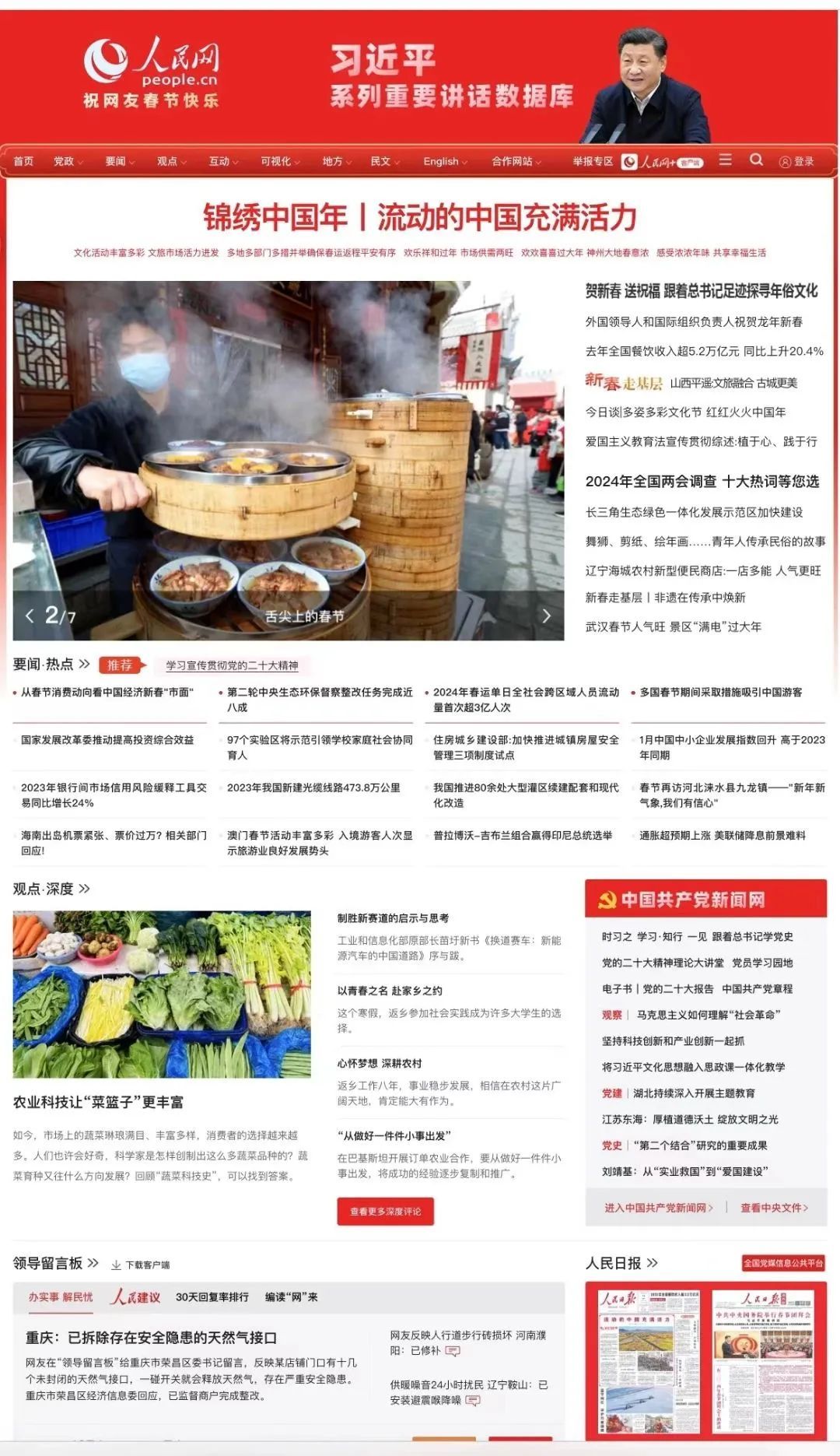Open the hamburger menu icon
This screenshot has width=840, height=1456.
coord(726,160)
